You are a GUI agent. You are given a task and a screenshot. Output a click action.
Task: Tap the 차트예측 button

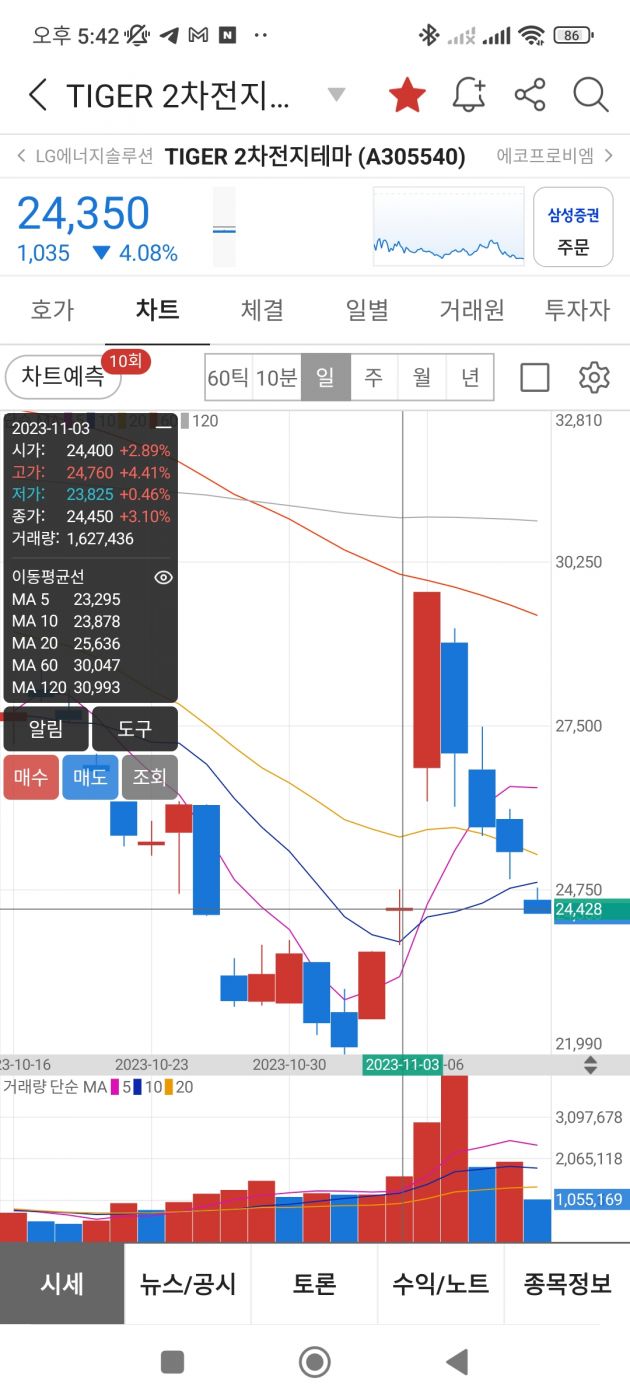[63, 377]
